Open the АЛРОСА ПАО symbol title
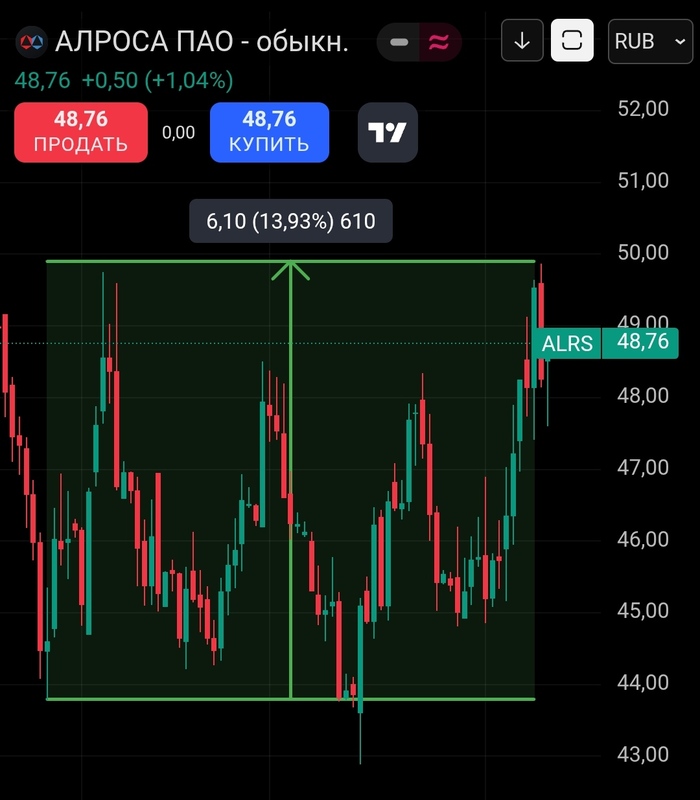Screen dimensions: 700x800 200,42
